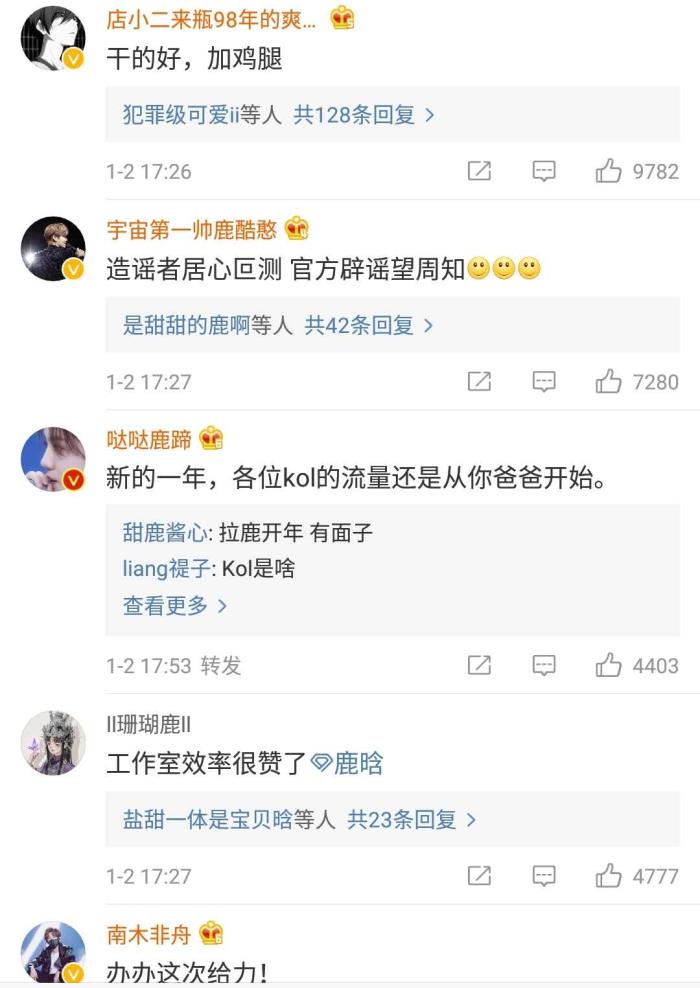The image size is (700, 988).
Task: Open 南木非舟's profile avatar
Action: [53, 952]
